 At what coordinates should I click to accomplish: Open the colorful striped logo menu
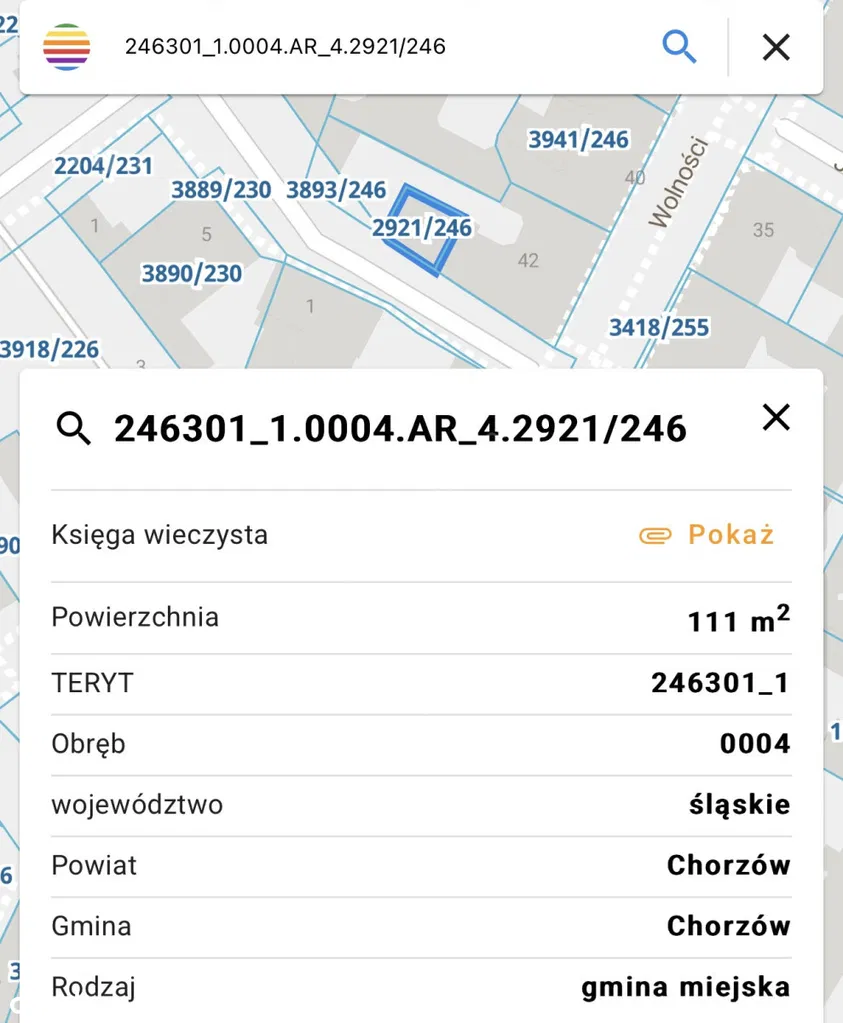coord(67,46)
